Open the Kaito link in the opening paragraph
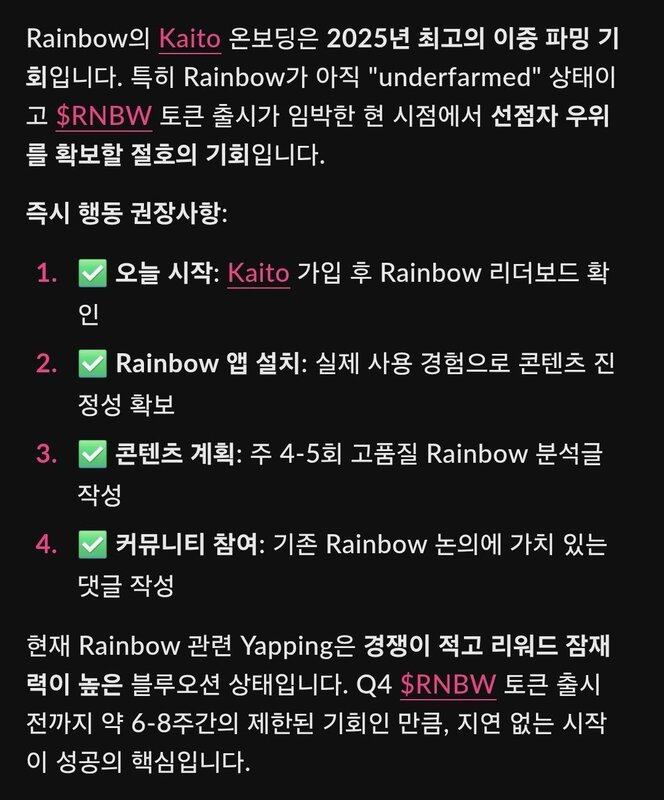Viewport: 664px width, 800px height. pos(190,40)
